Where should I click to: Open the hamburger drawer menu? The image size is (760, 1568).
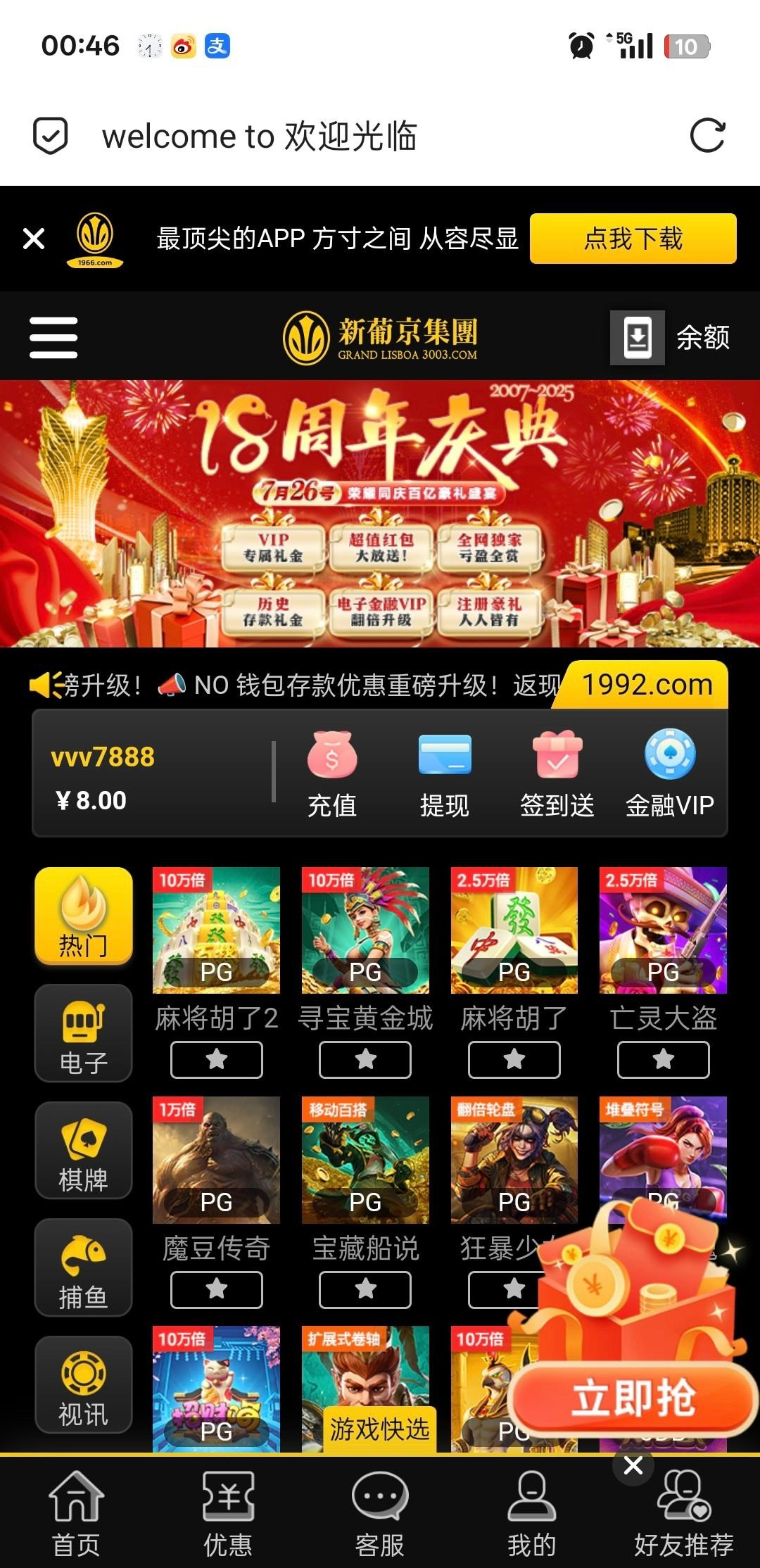click(x=53, y=337)
